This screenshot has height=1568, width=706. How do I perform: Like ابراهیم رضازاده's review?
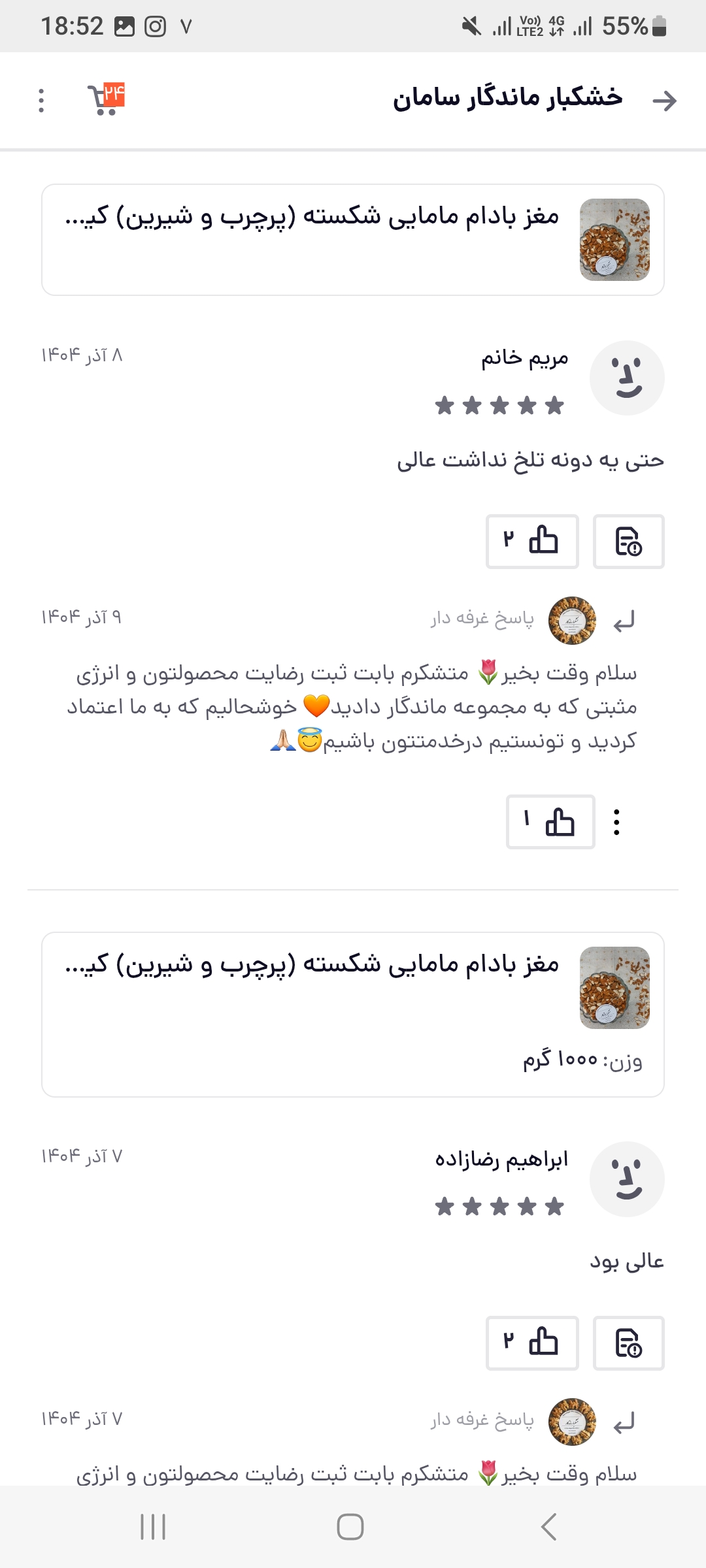tap(532, 1343)
